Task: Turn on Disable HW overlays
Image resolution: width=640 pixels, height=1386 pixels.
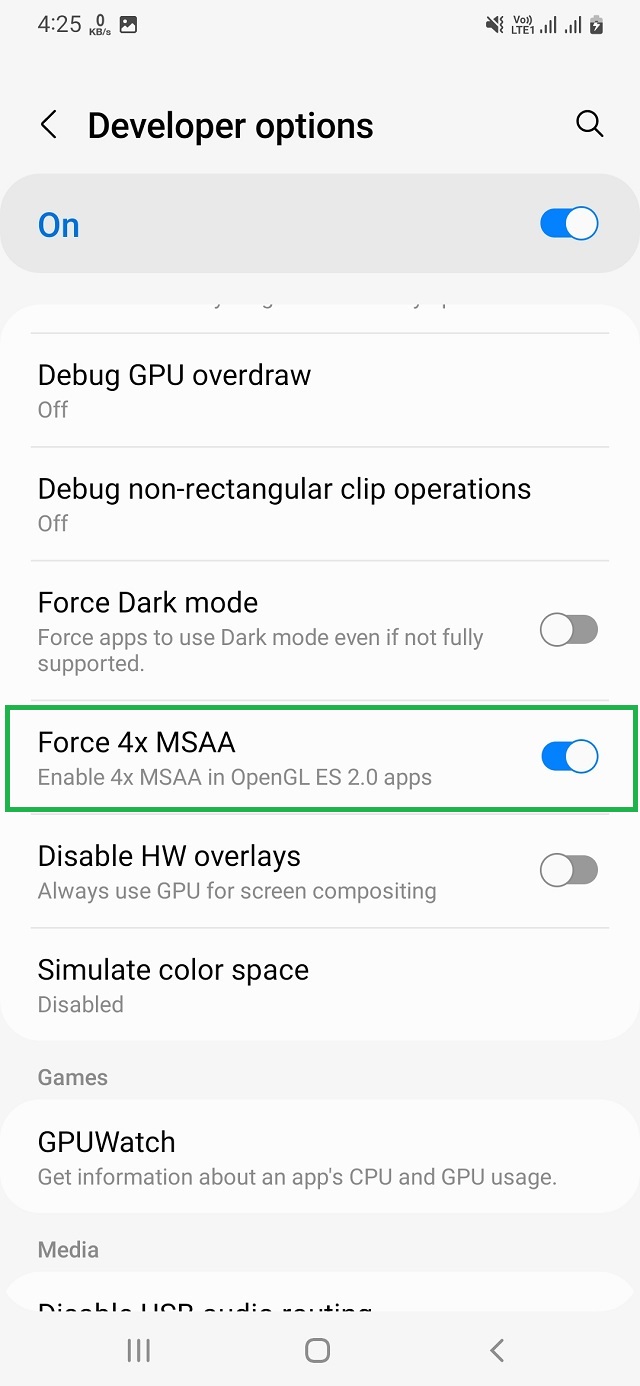Action: tap(569, 870)
